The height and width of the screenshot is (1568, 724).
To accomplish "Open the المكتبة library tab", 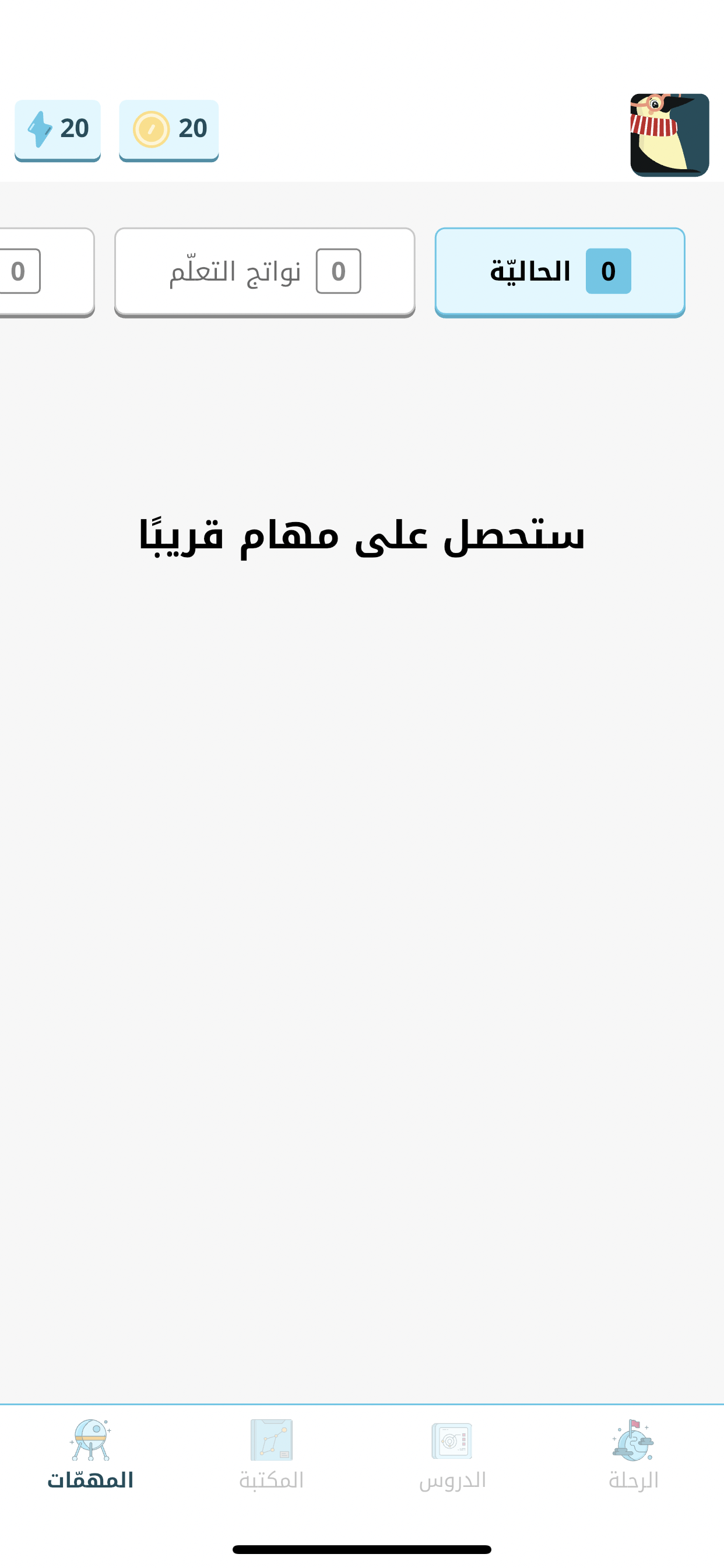I will (271, 1454).
